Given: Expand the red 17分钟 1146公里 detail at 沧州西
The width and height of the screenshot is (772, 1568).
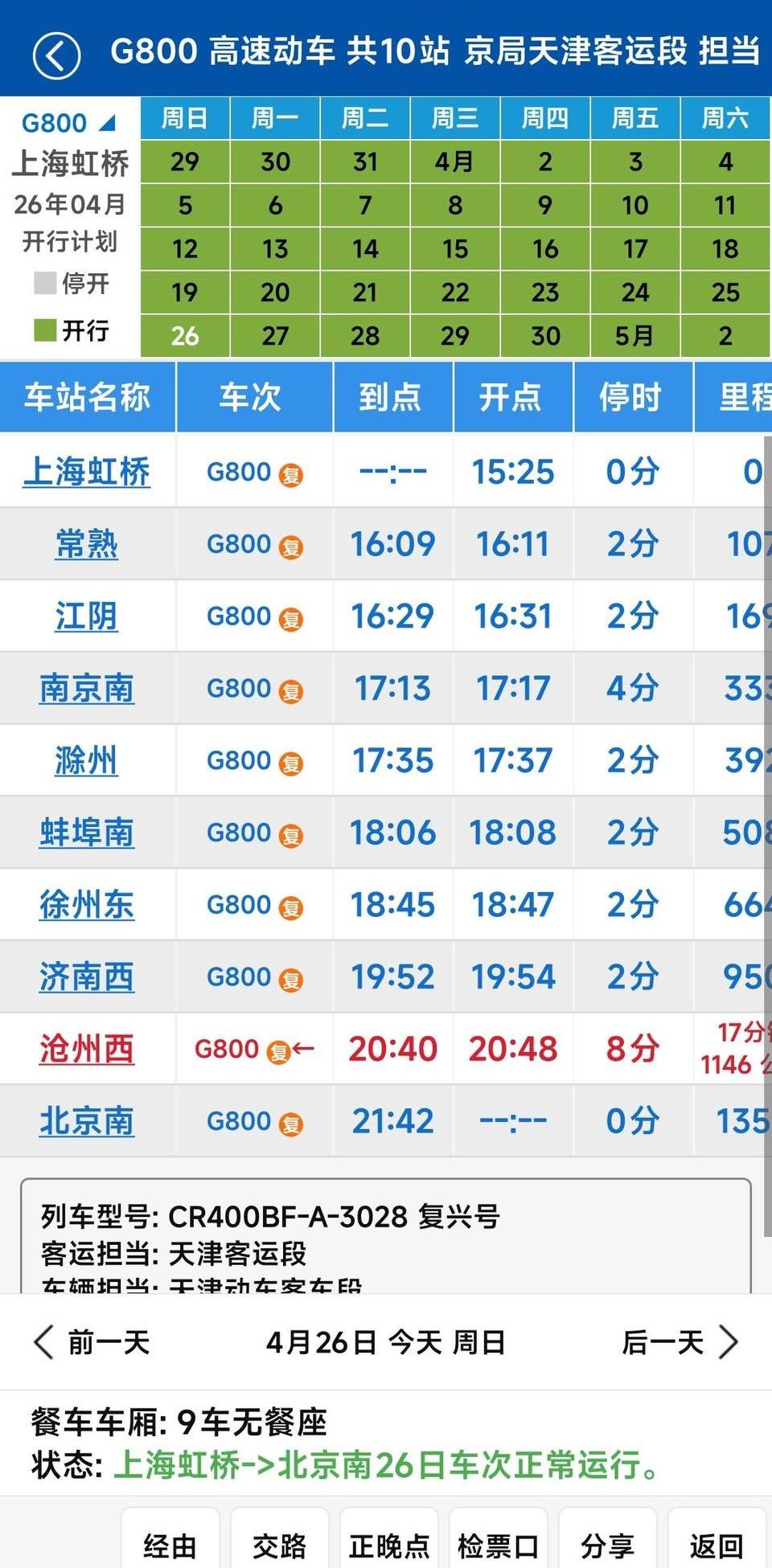Looking at the screenshot, I should click(x=732, y=1049).
